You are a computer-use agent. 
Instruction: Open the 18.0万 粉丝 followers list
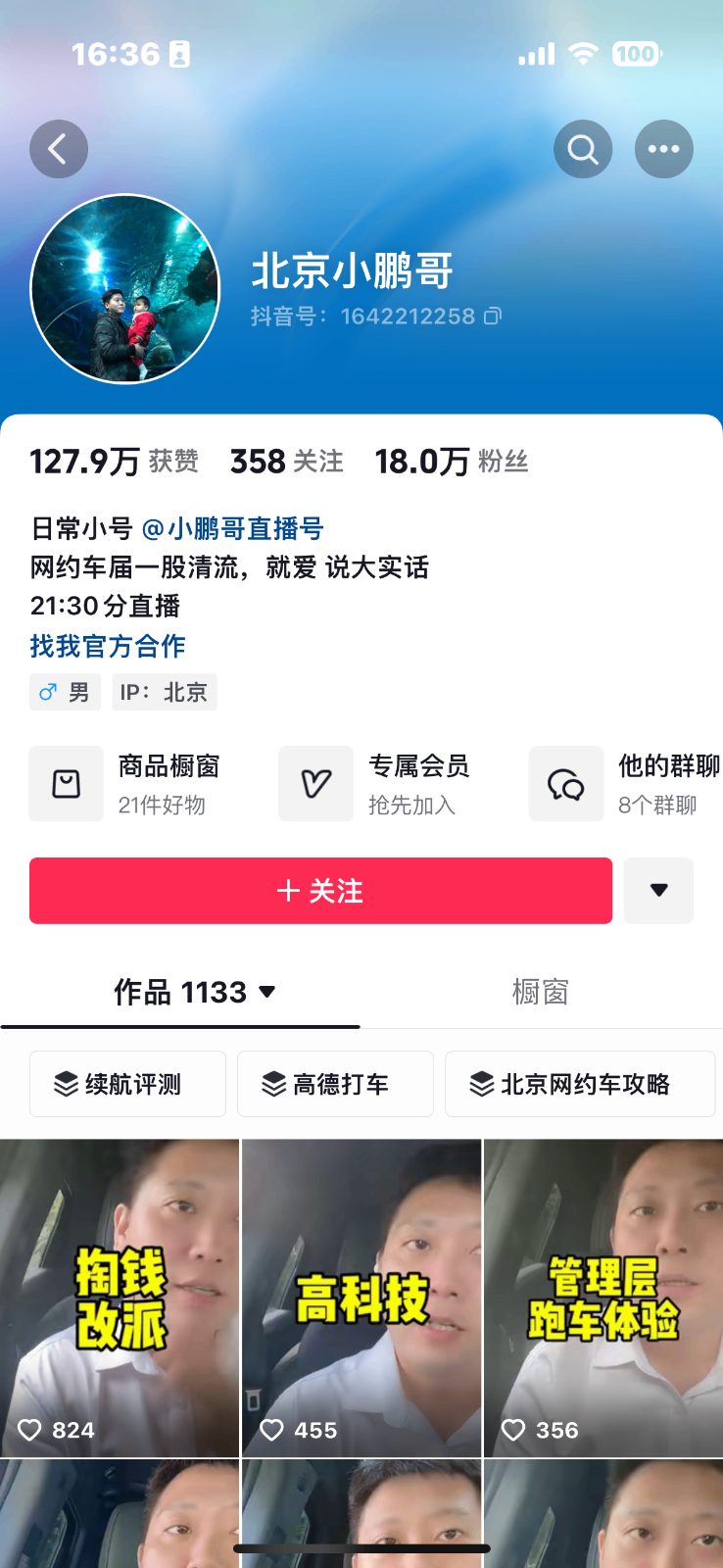click(x=451, y=462)
